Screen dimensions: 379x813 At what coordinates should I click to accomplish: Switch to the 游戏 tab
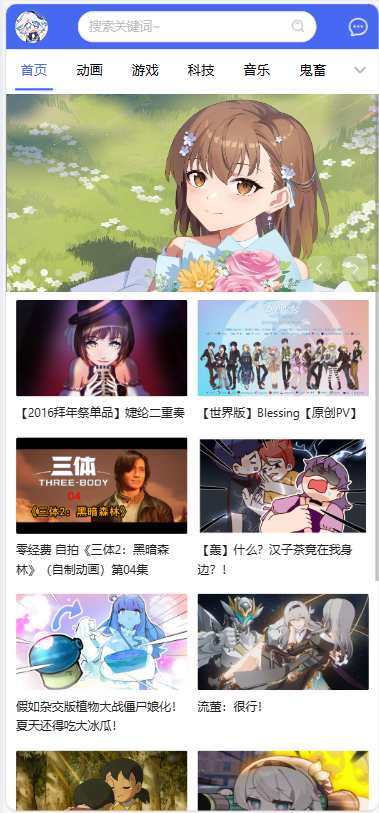[145, 71]
